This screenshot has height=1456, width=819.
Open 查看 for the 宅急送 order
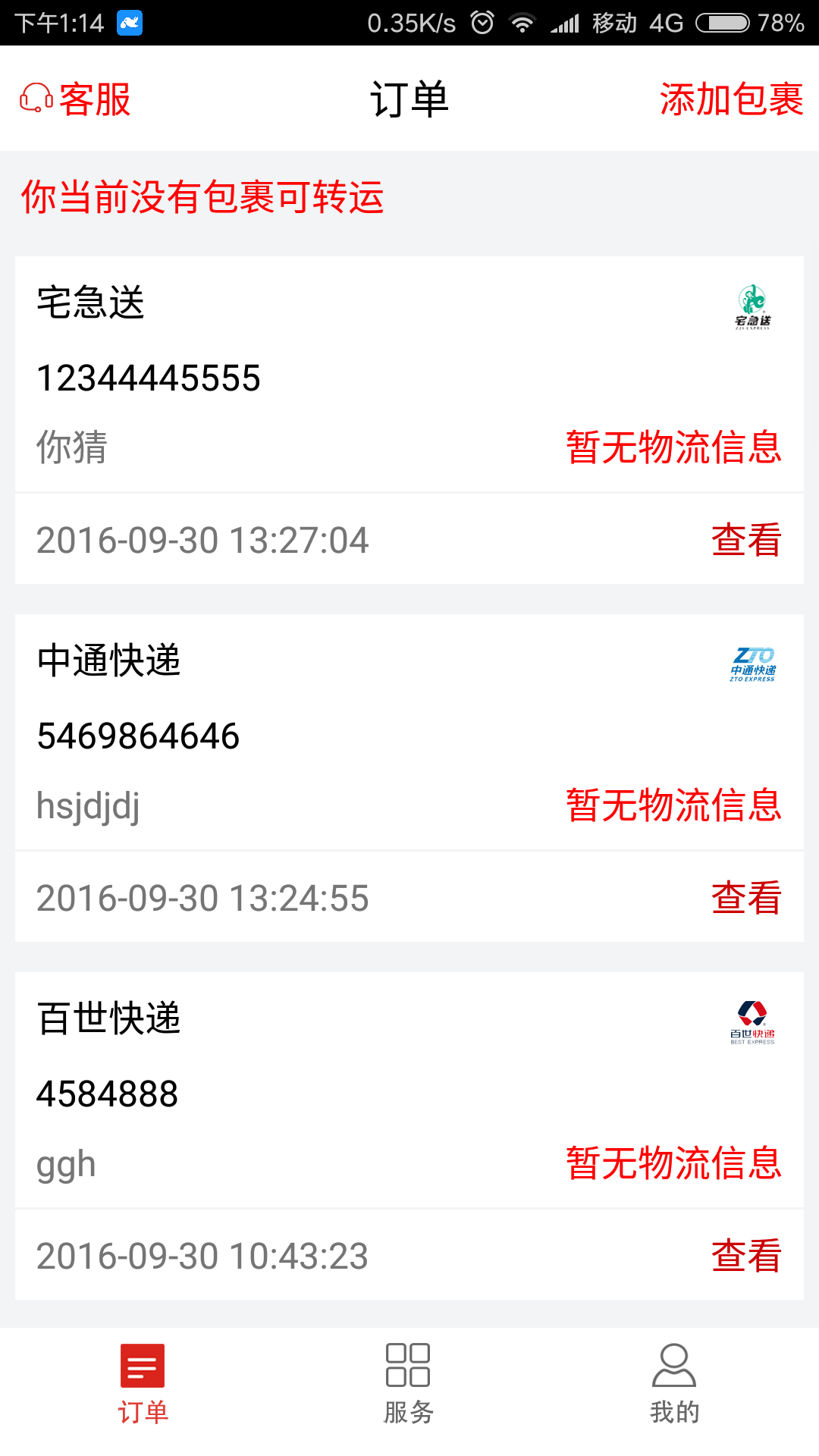[x=745, y=540]
